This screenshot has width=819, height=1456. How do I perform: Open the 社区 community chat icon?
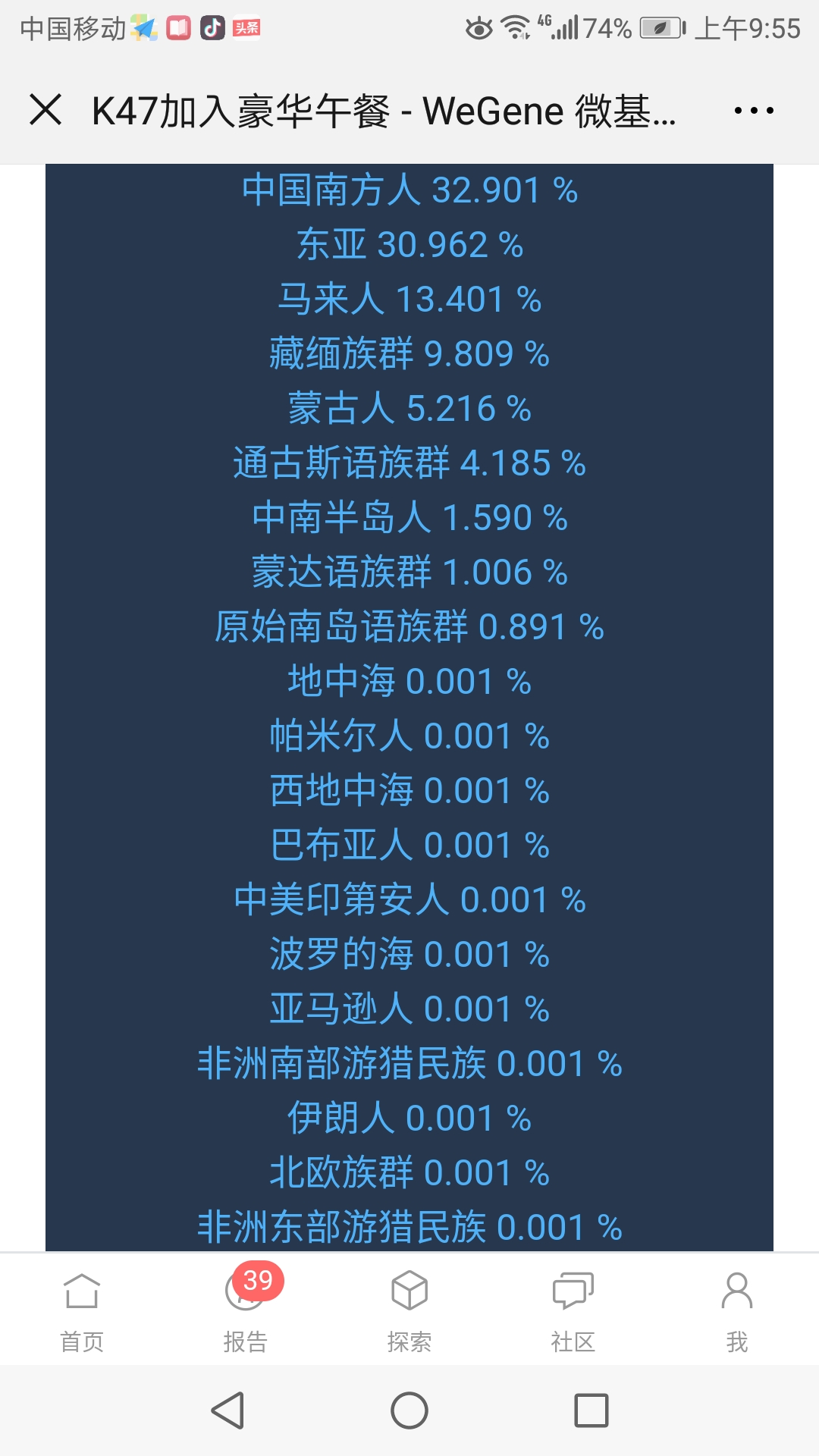(573, 1289)
